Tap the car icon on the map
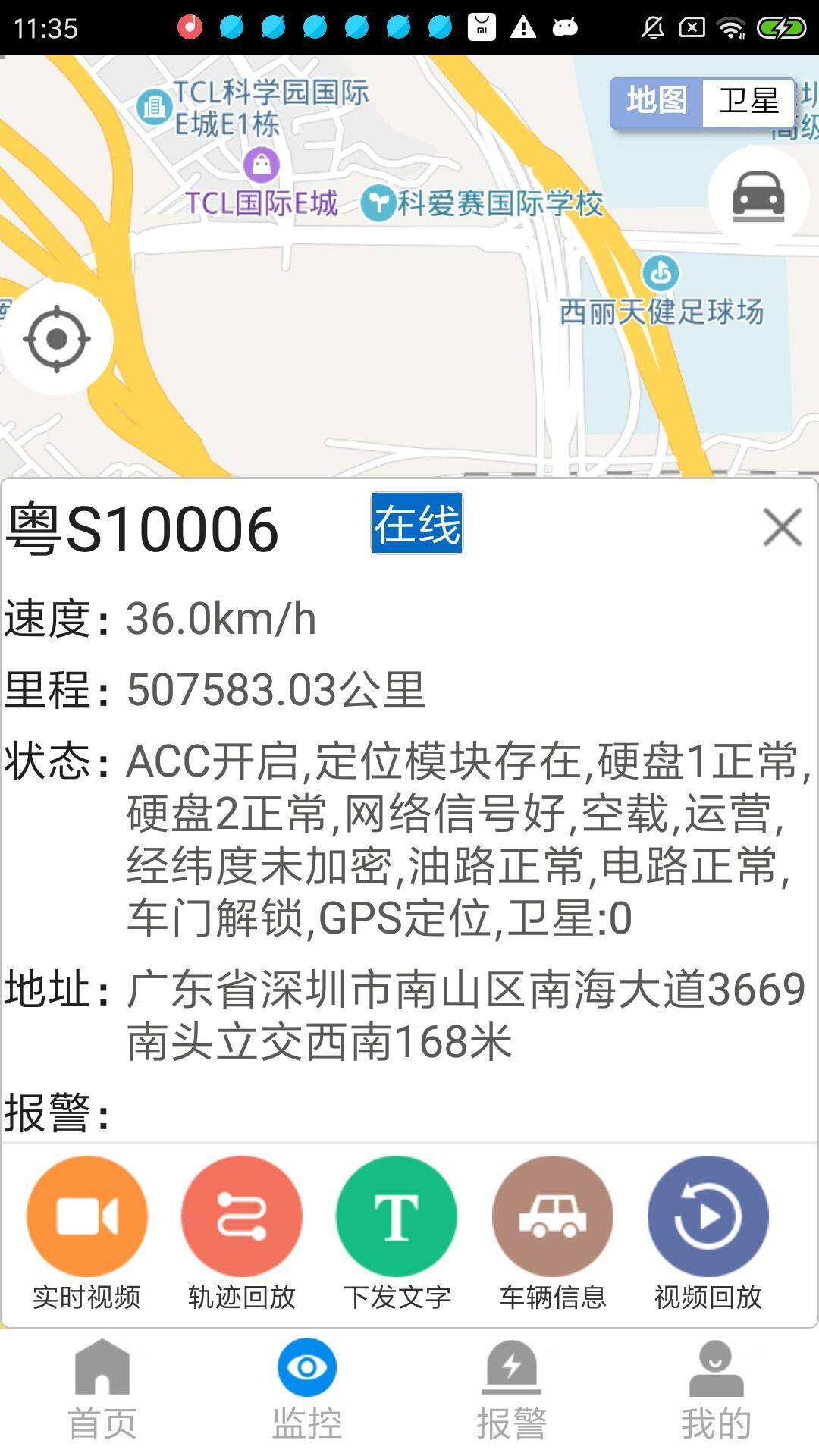 pos(758,196)
